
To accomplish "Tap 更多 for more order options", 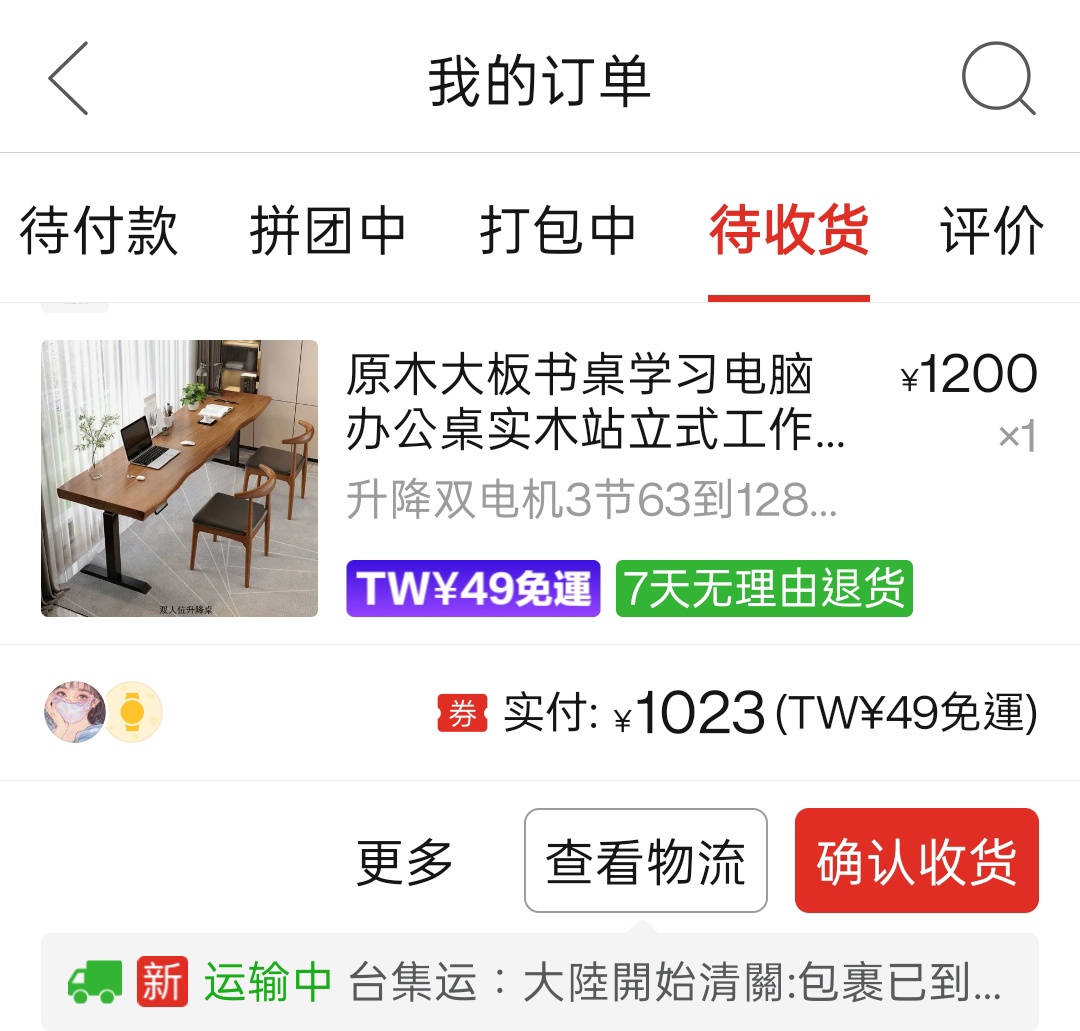I will (405, 862).
